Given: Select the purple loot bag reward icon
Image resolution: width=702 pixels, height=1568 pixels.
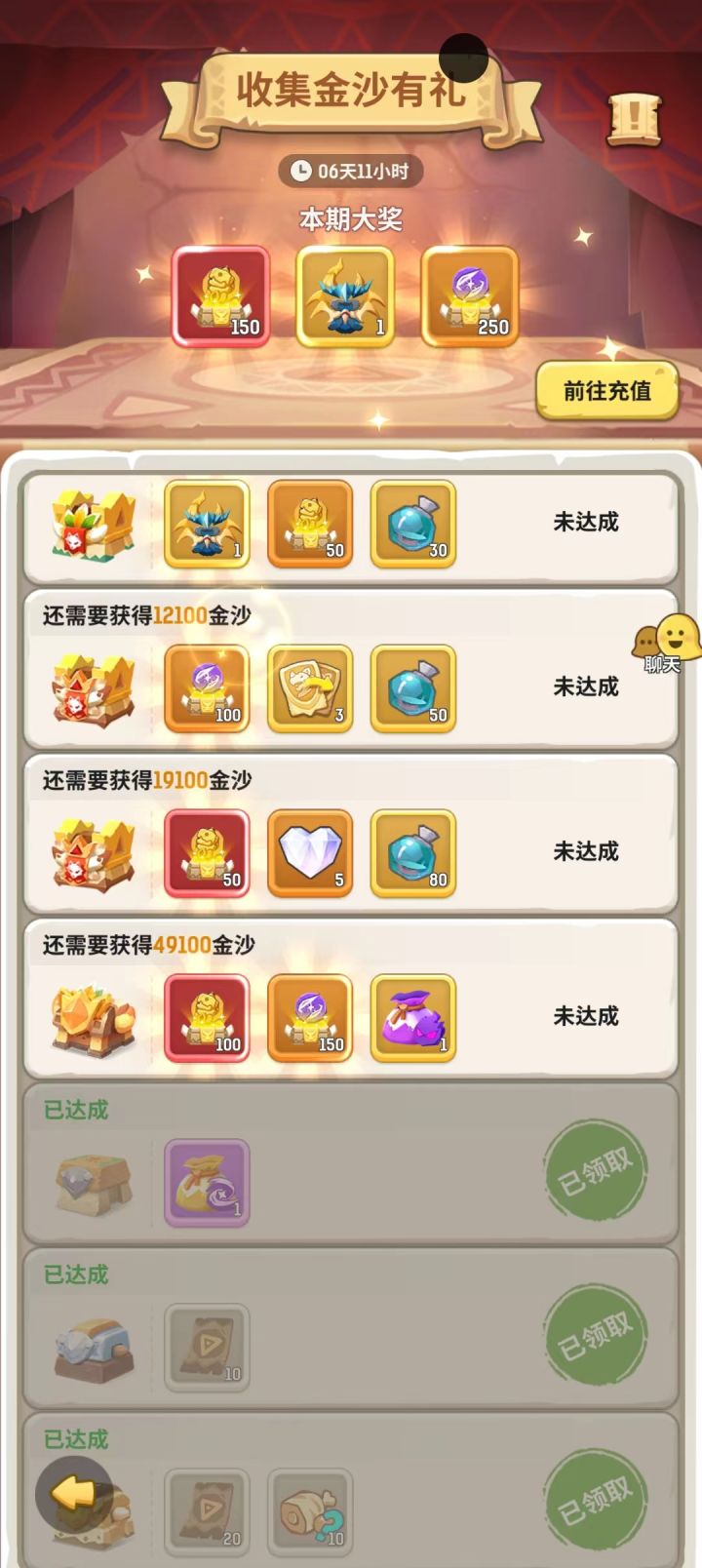Looking at the screenshot, I should [x=413, y=1017].
